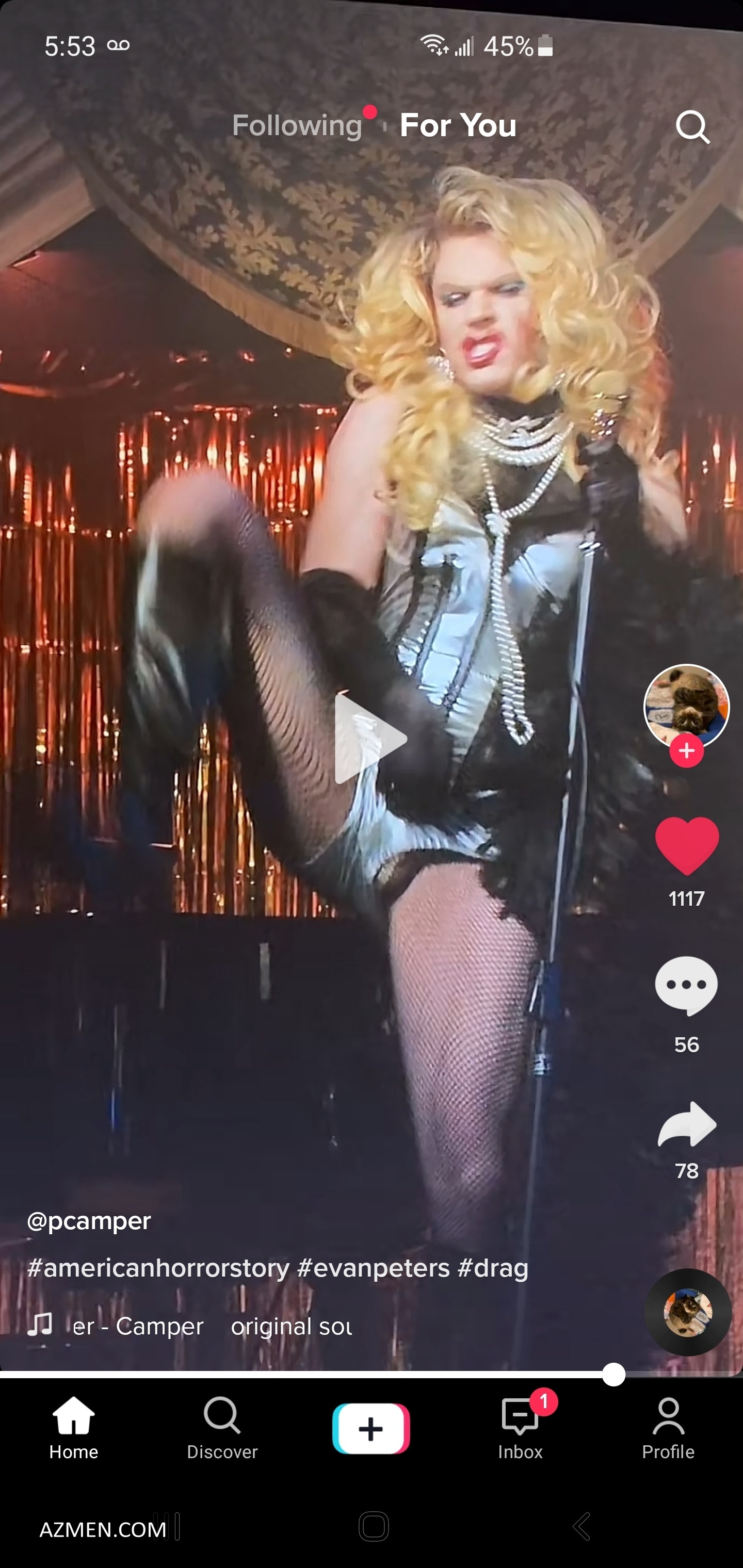This screenshot has height=1568, width=743.
Task: Open the creator's cat profile picture
Action: click(x=686, y=705)
